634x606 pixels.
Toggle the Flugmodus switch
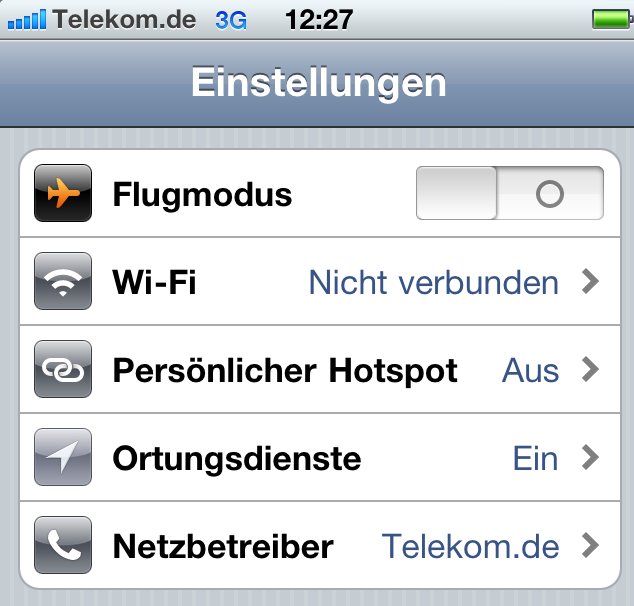click(x=510, y=193)
